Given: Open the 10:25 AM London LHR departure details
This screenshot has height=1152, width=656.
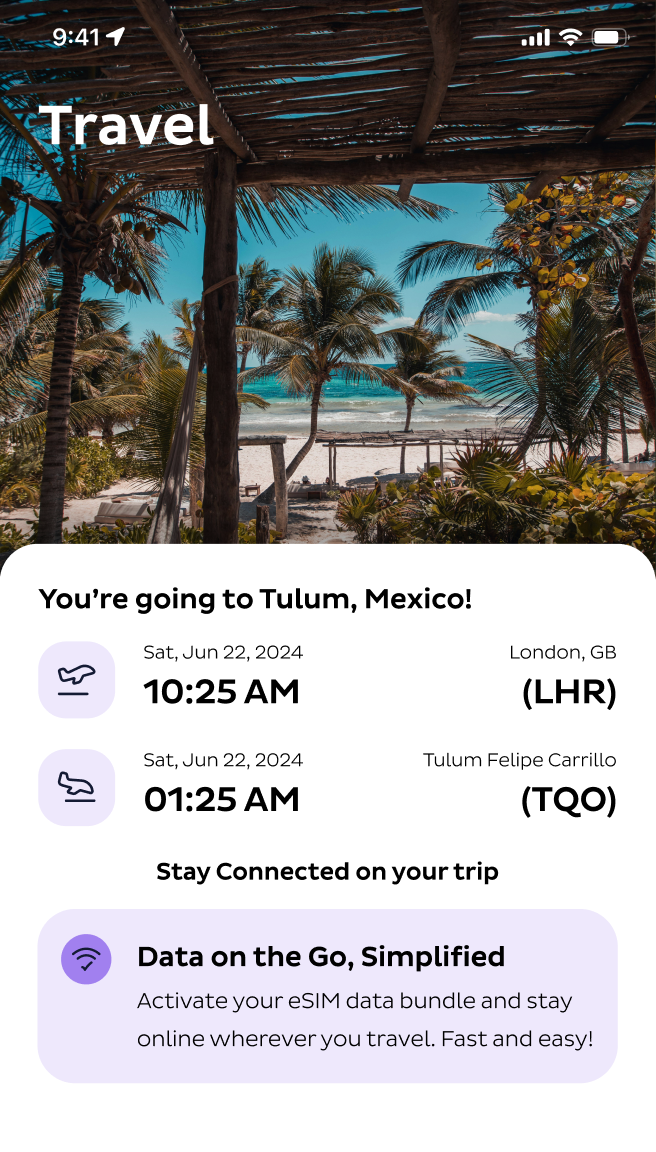Looking at the screenshot, I should pos(327,679).
